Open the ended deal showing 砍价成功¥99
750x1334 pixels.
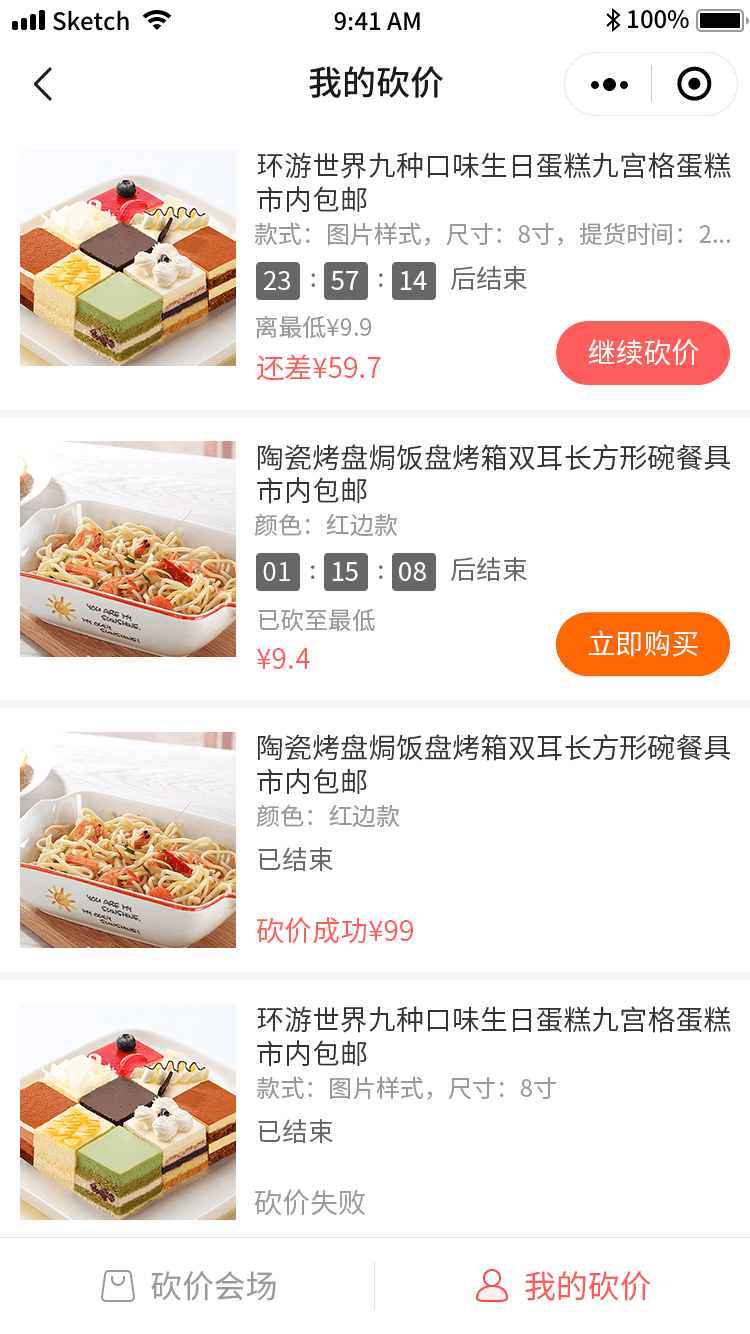click(128, 840)
